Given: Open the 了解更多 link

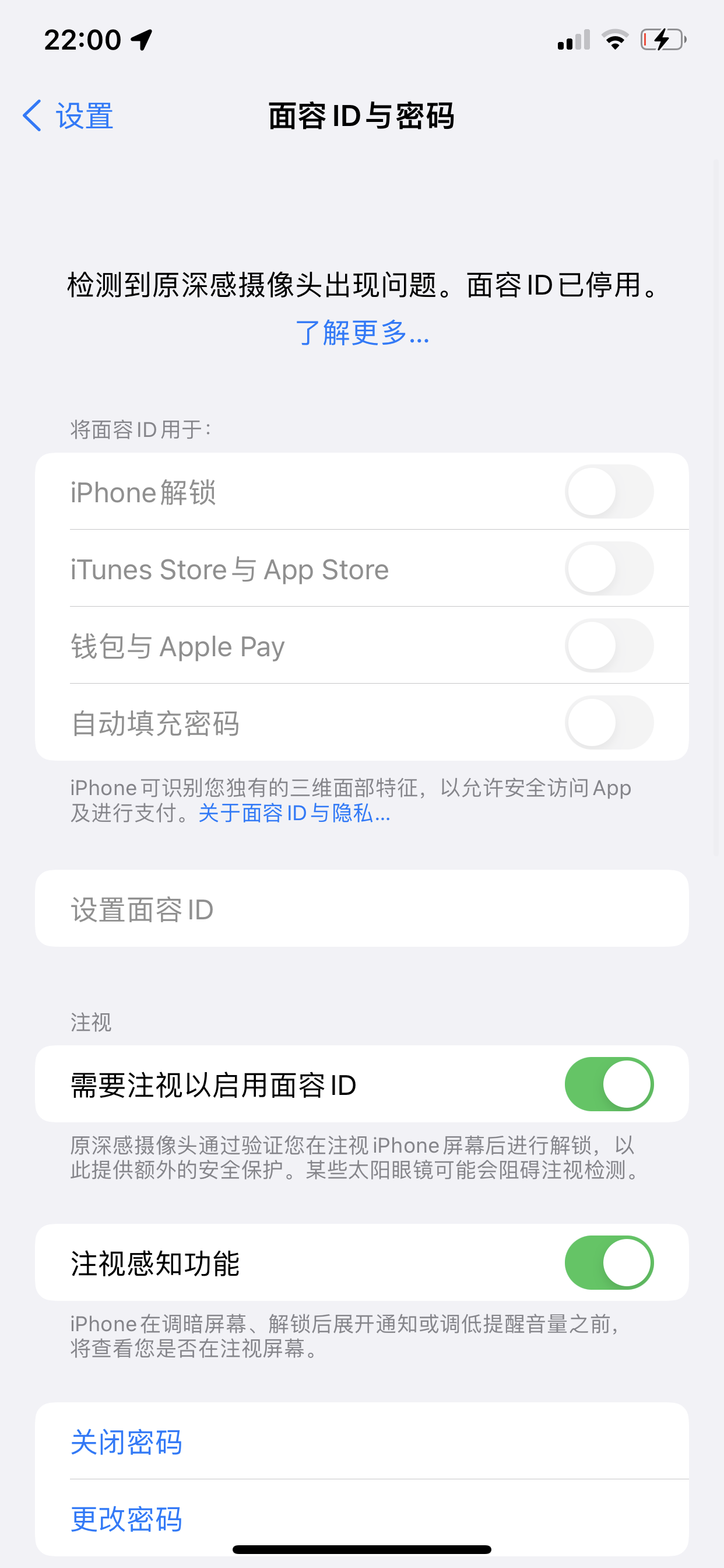Looking at the screenshot, I should 362,333.
